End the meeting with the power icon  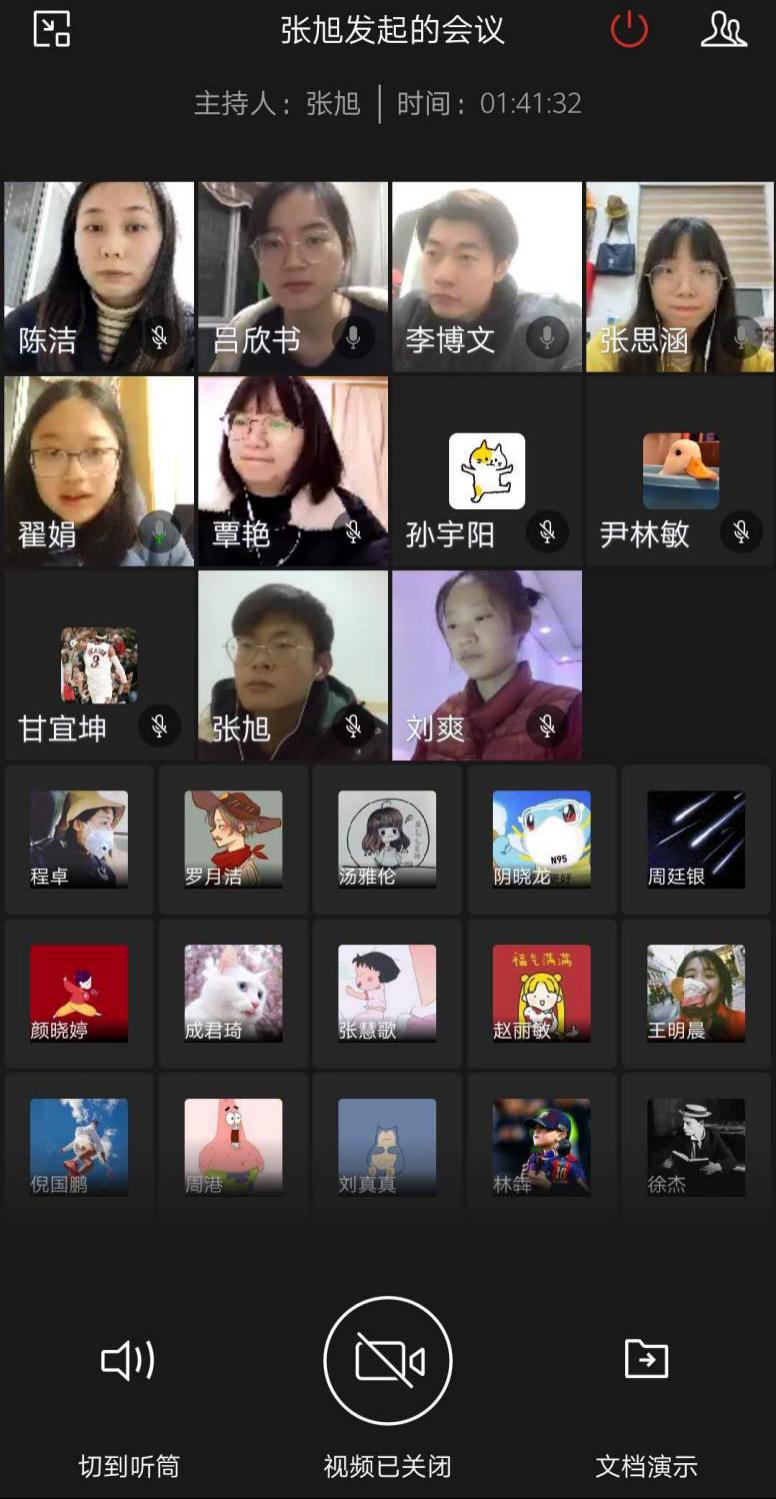click(629, 29)
